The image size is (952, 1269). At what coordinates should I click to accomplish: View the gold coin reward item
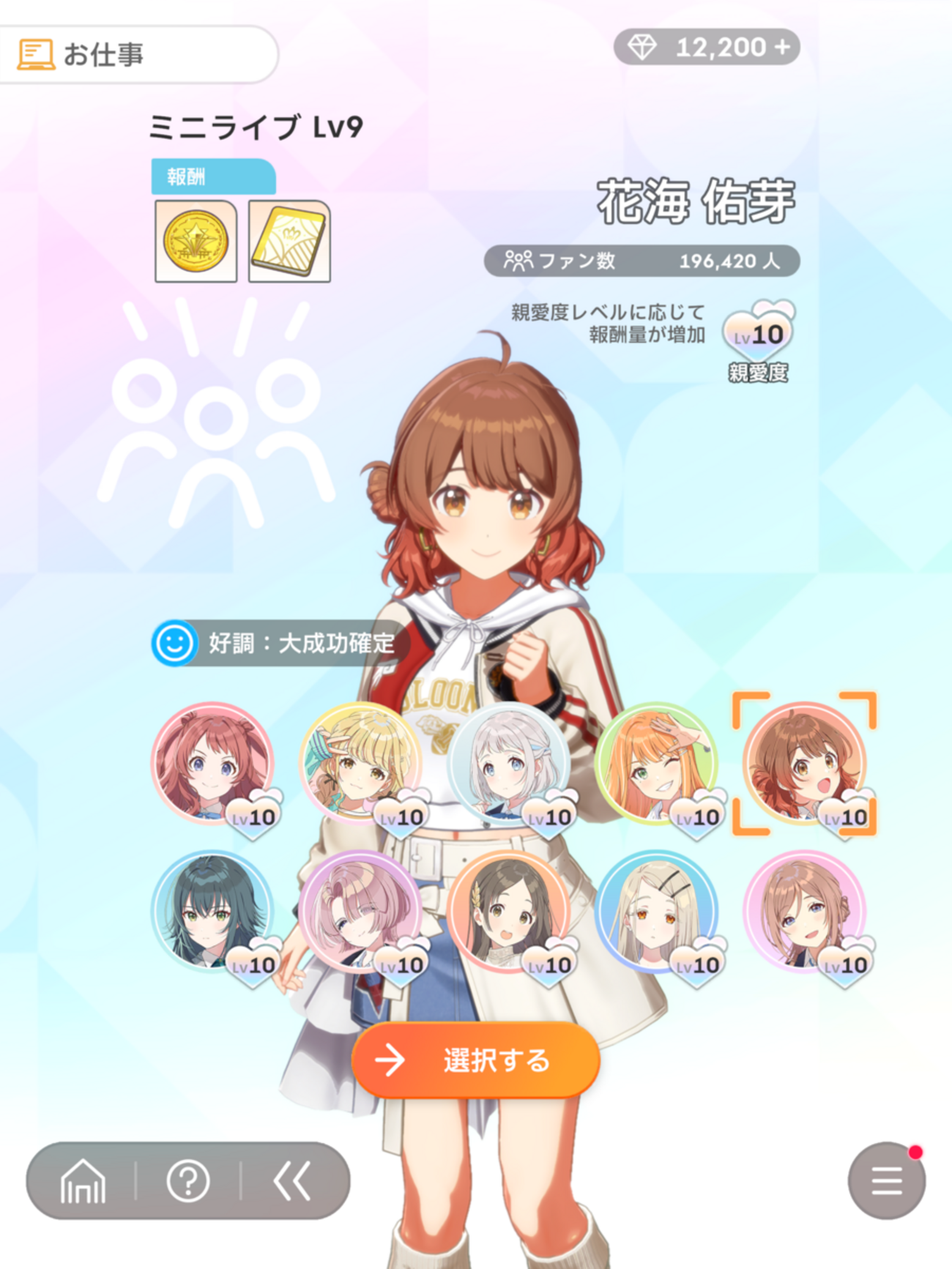tap(196, 242)
